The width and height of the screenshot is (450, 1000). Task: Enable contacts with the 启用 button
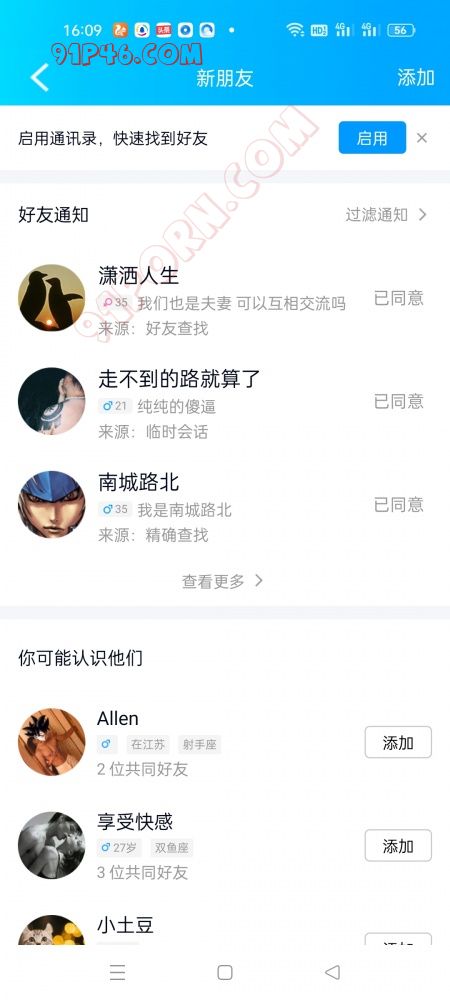372,138
